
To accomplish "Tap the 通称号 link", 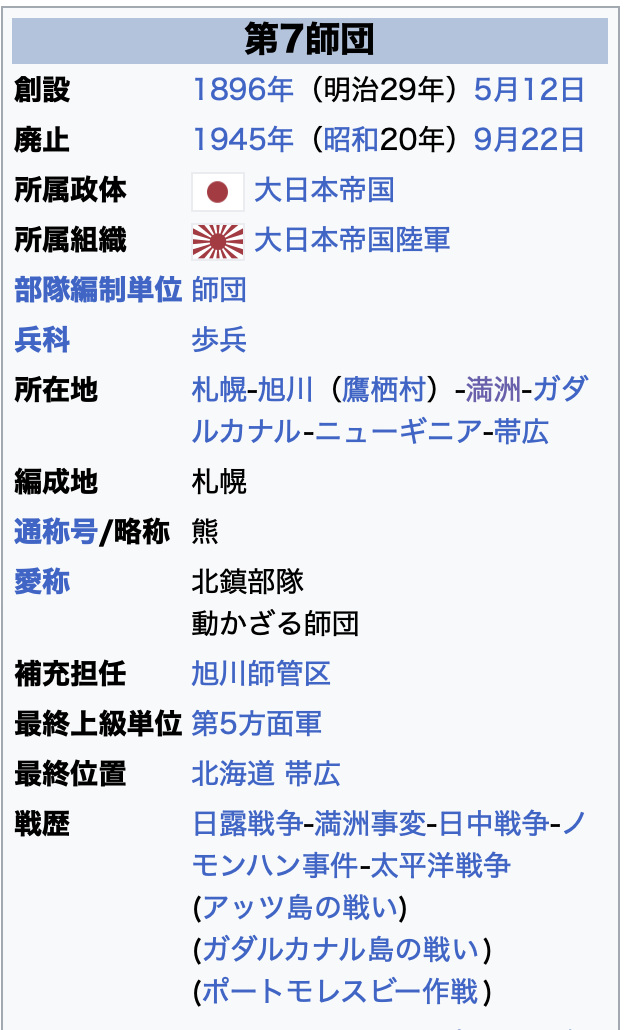I will pos(56,531).
